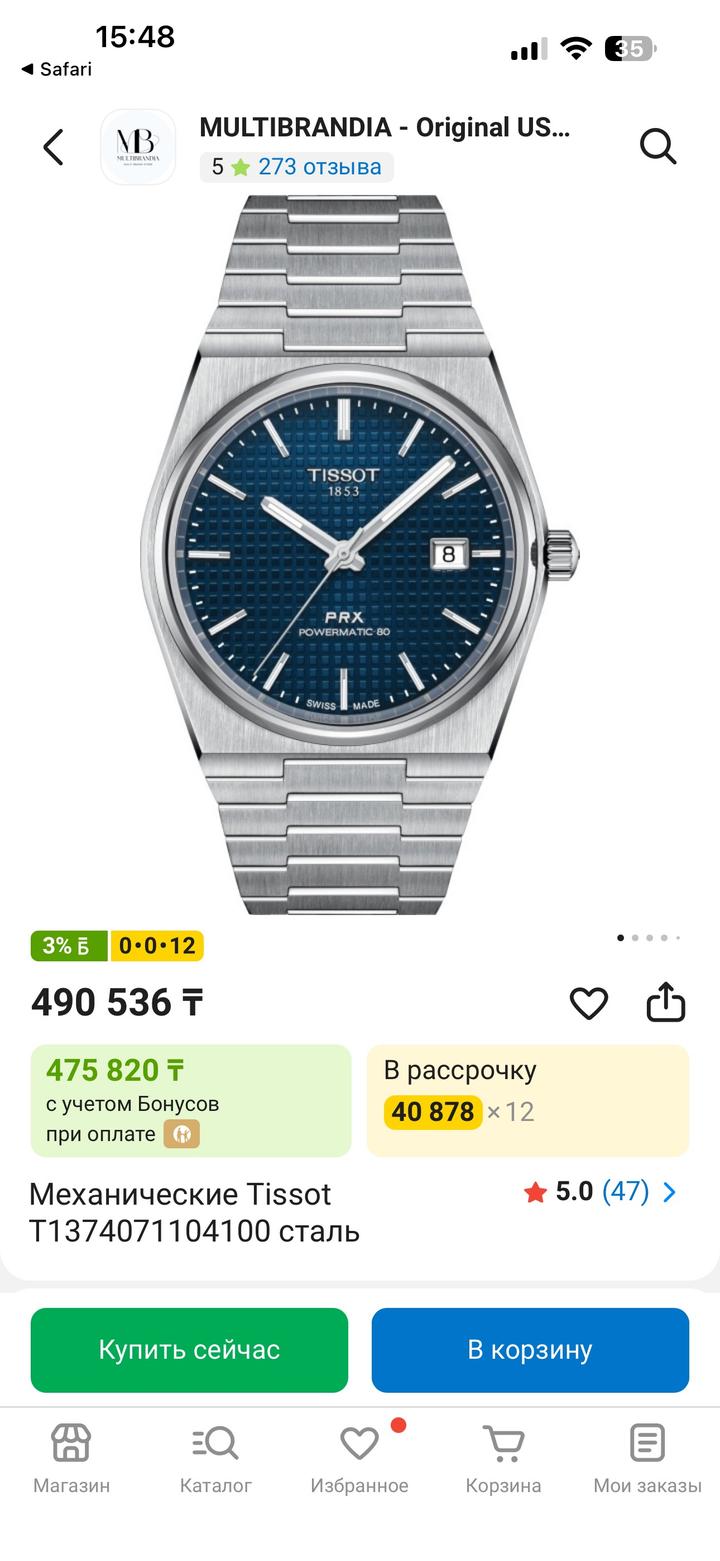720x1561 pixels.
Task: Open the Корзина tab
Action: click(x=503, y=1459)
